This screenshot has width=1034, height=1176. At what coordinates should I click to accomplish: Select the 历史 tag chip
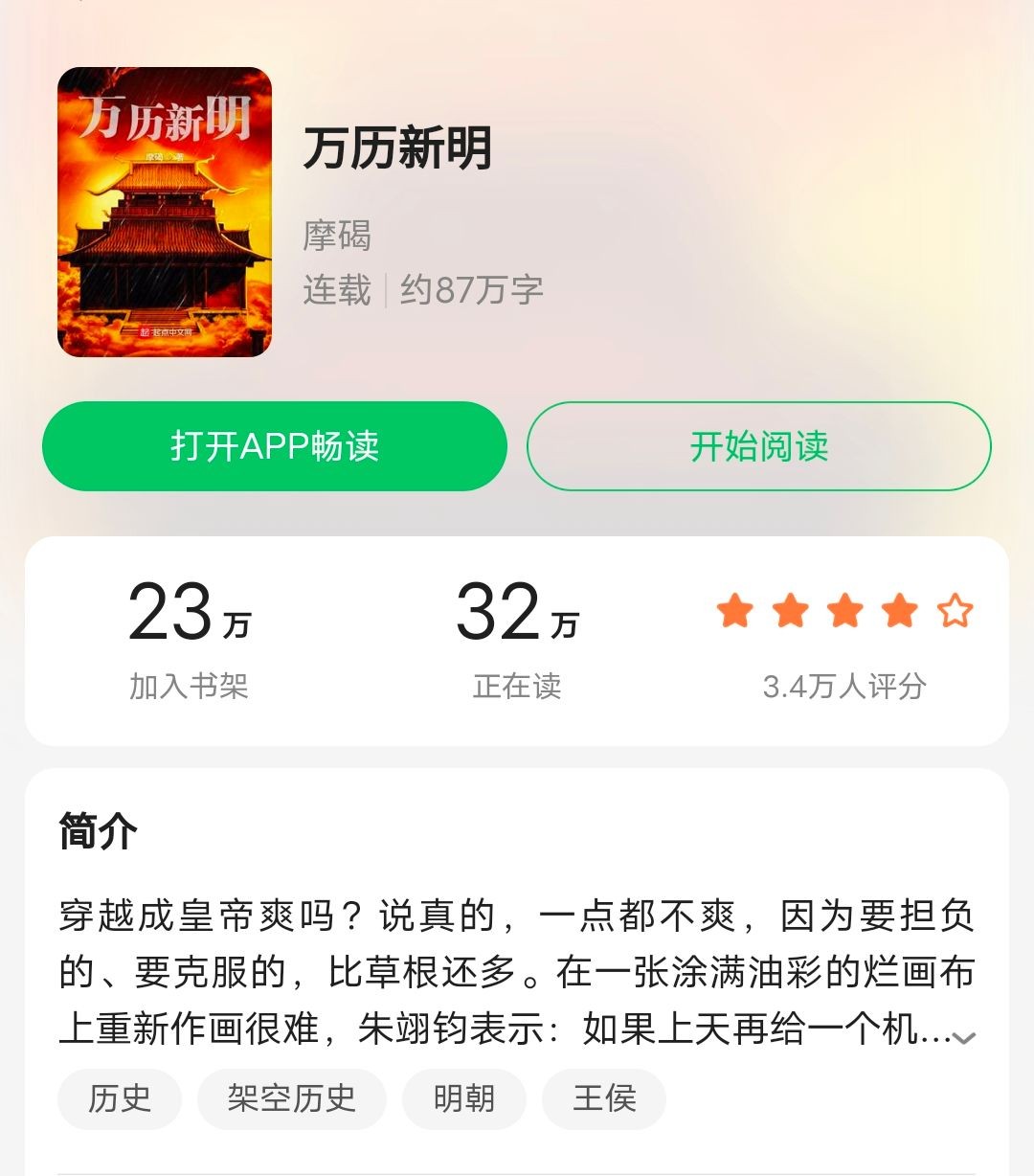[x=120, y=1098]
